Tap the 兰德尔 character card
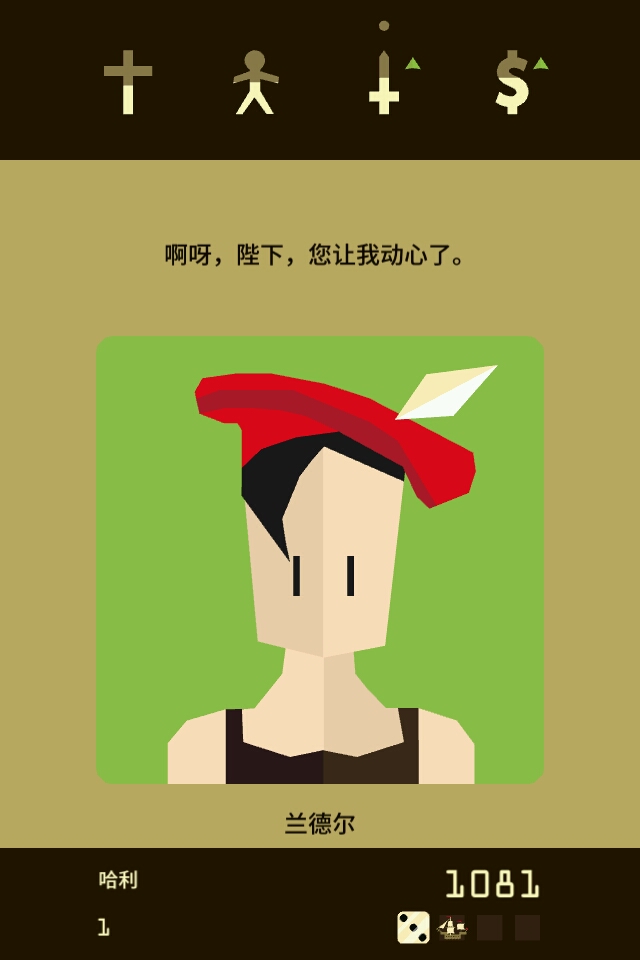Viewport: 640px width, 960px height. [x=320, y=560]
